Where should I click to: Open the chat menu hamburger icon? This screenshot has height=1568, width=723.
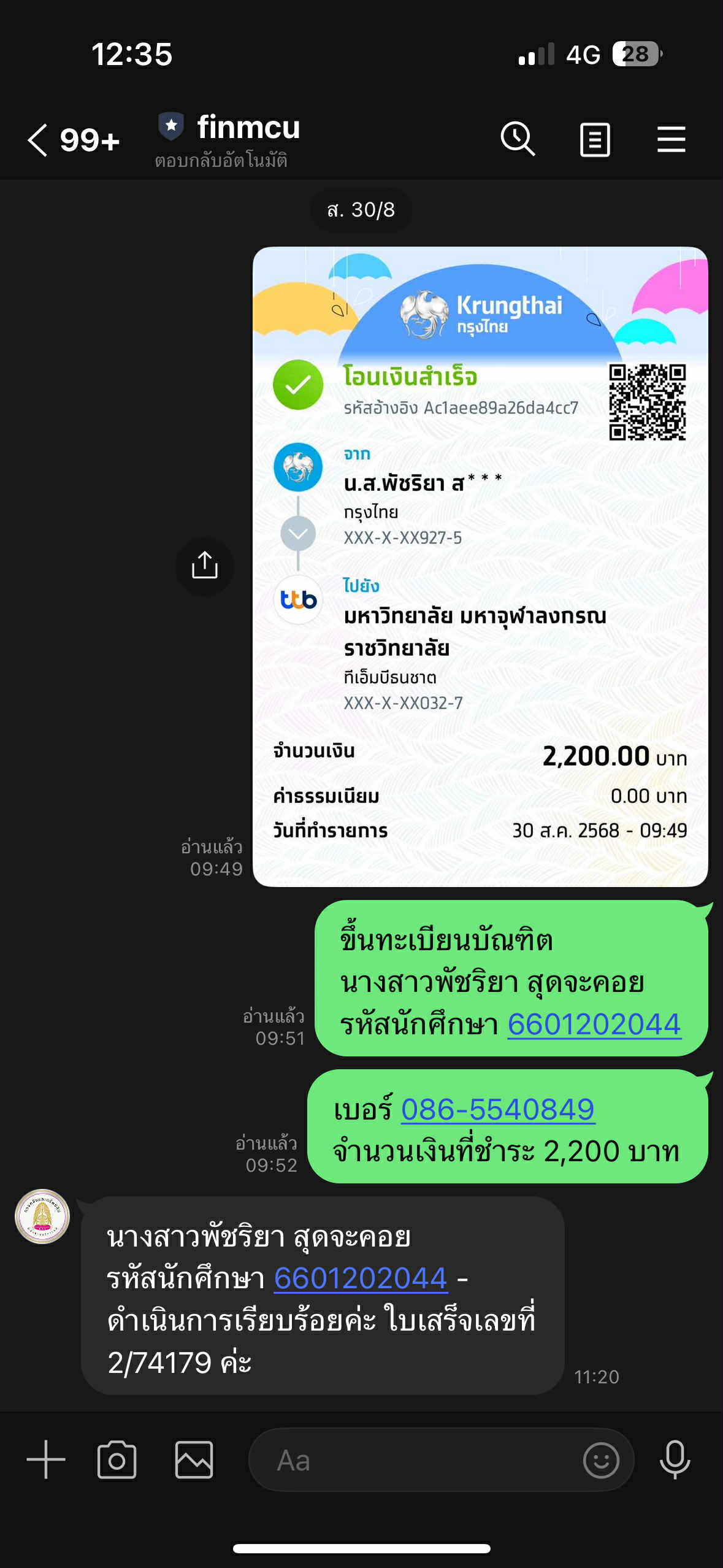click(x=671, y=140)
